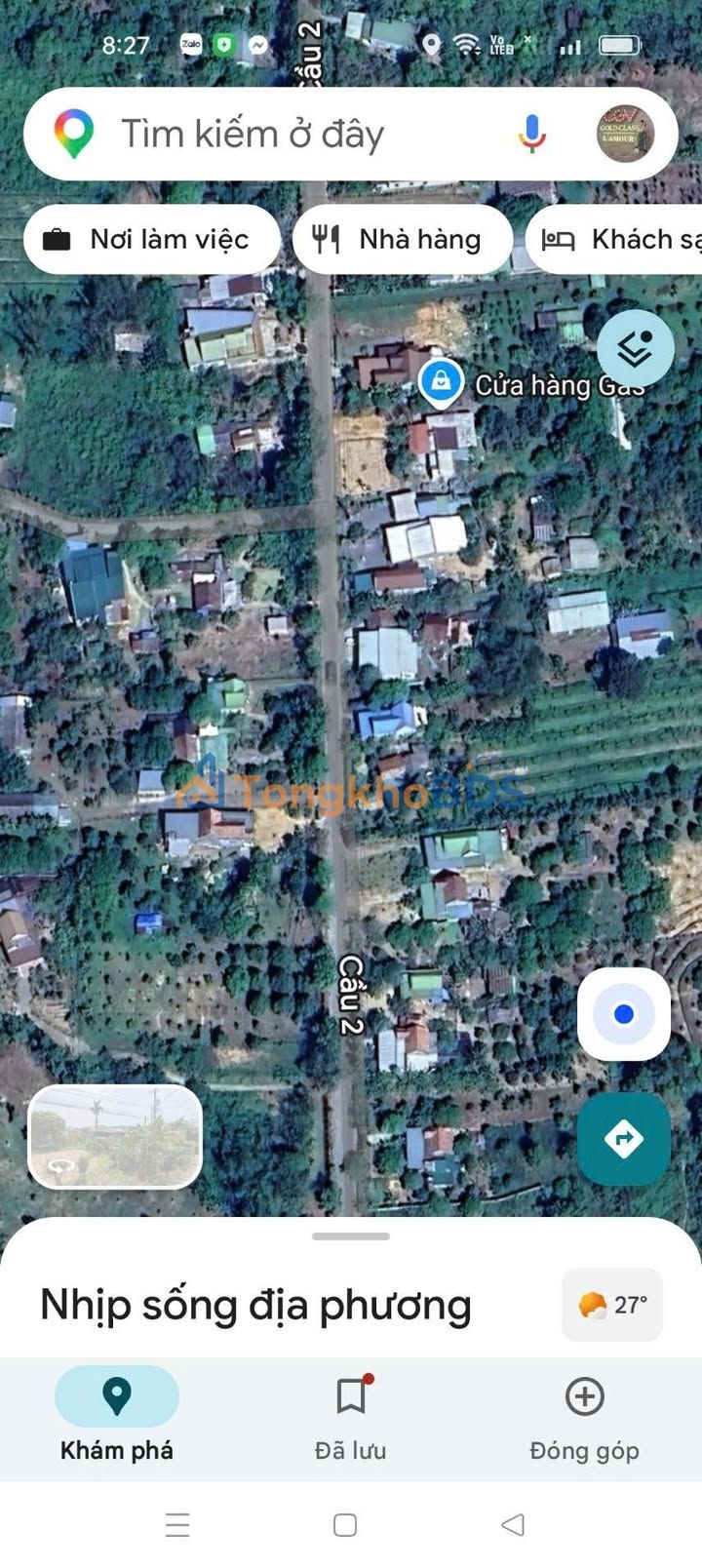702x1568 pixels.
Task: Tap the 'Cửa hàng Gas' map pin
Action: (441, 381)
